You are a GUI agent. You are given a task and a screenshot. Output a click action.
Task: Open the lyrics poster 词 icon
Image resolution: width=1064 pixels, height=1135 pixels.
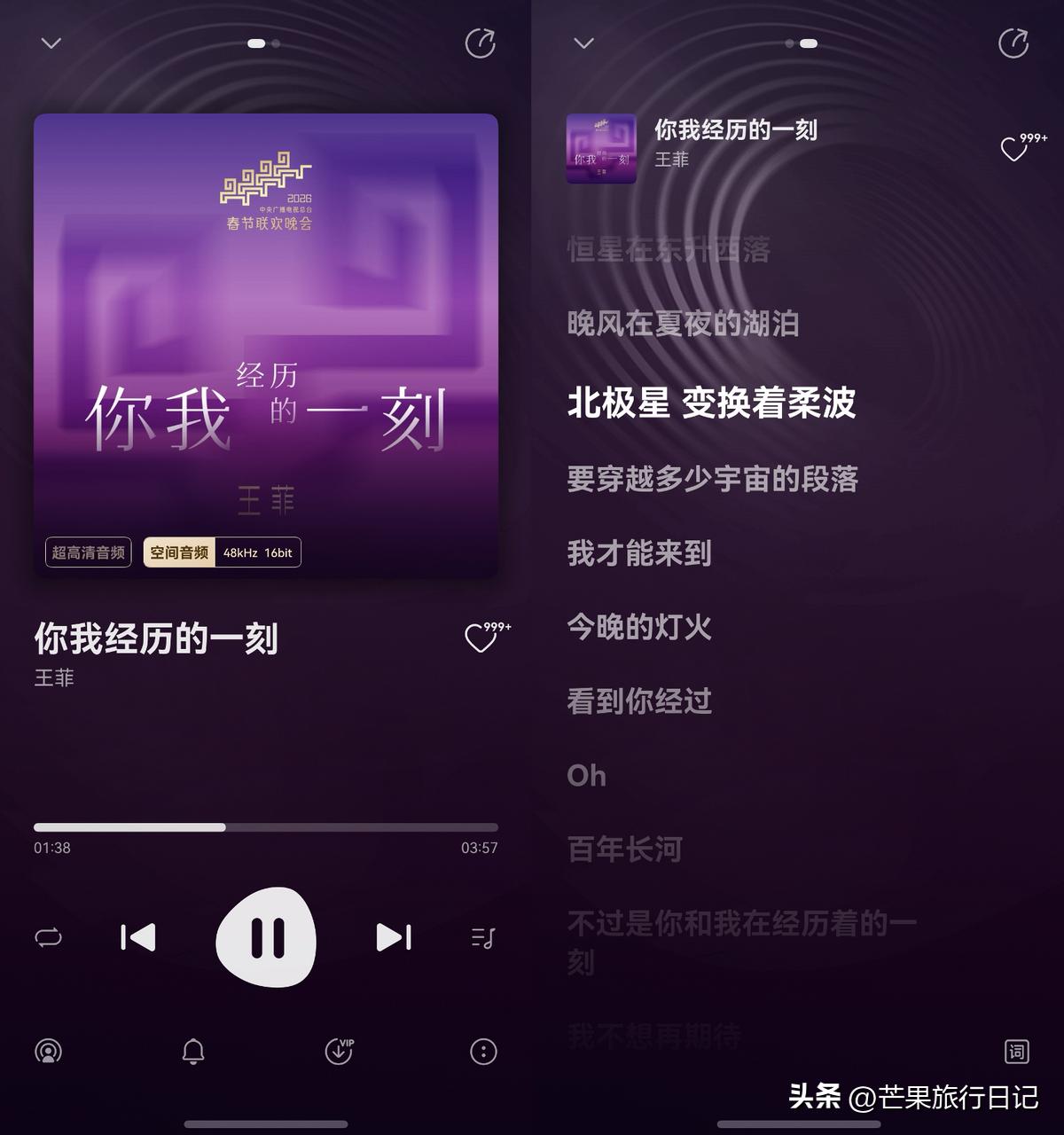[1016, 1052]
